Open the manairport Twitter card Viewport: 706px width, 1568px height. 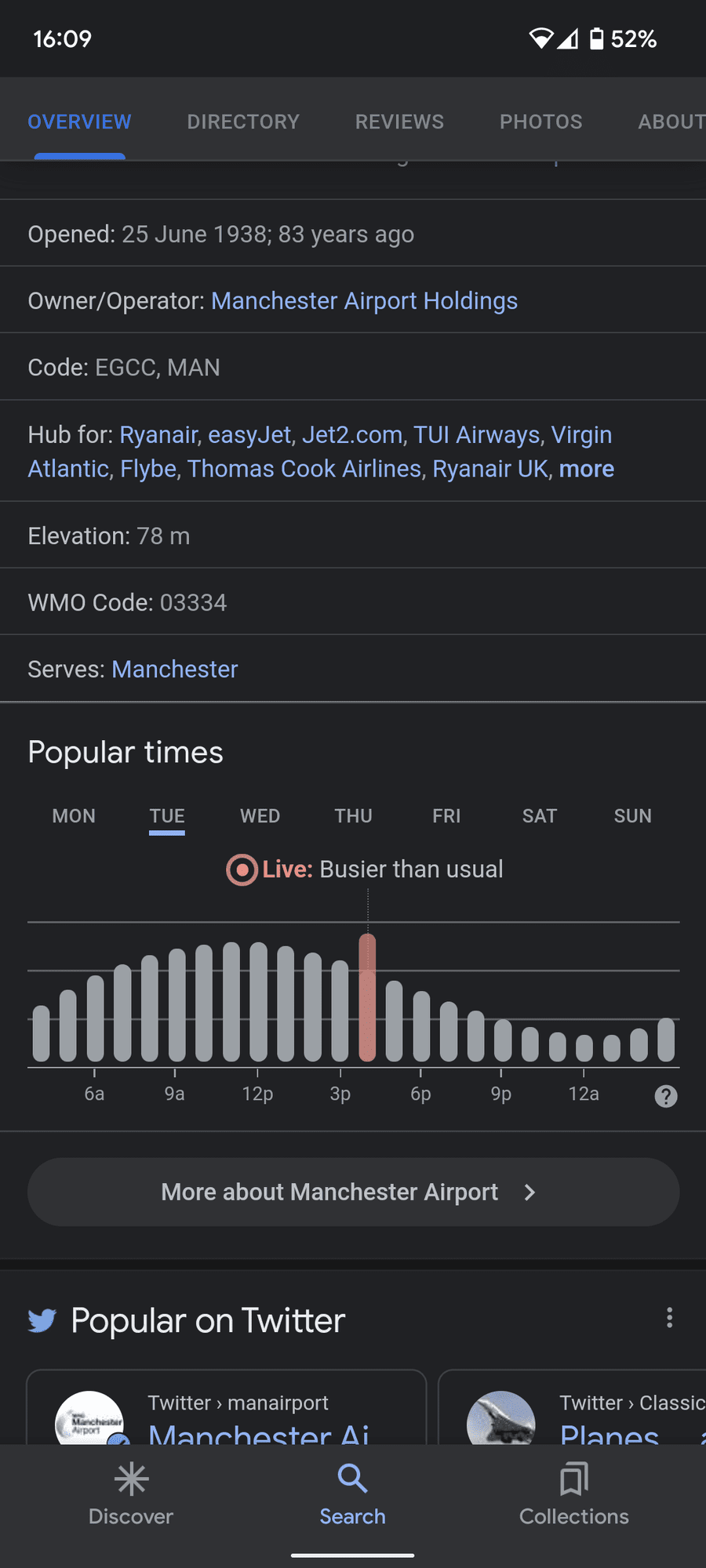(x=226, y=1411)
